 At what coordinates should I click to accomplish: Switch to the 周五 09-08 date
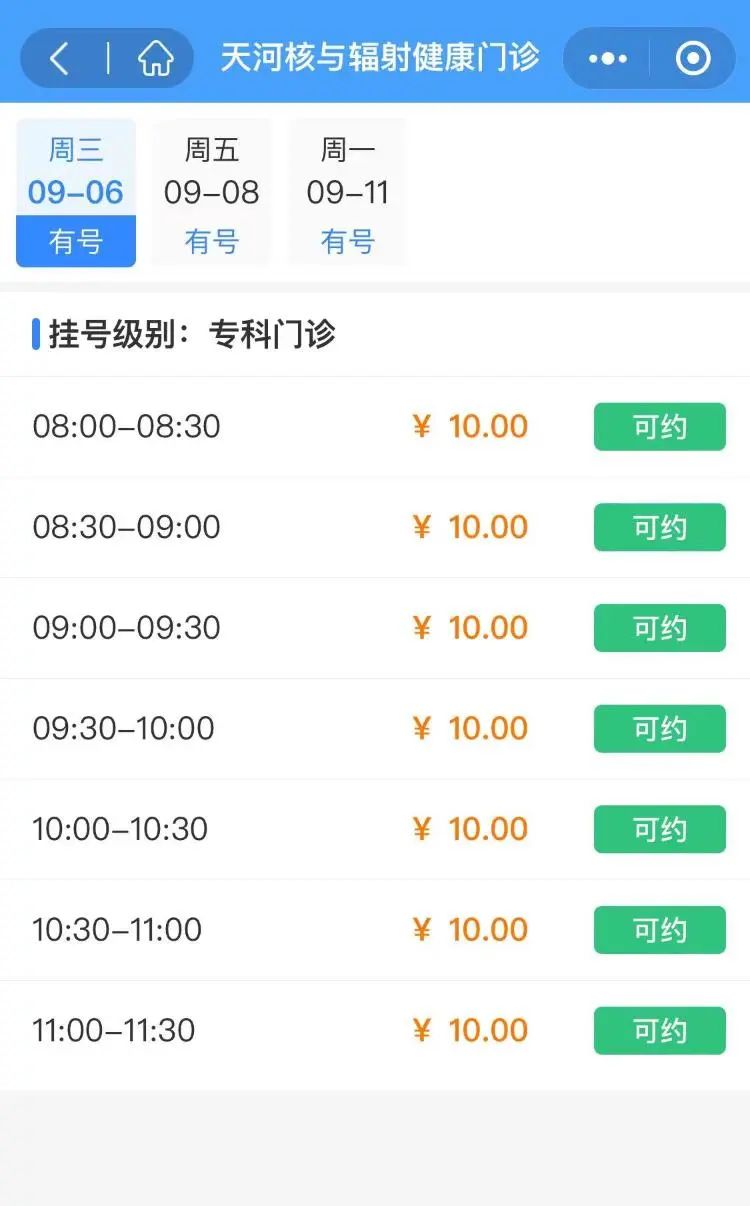coord(212,192)
